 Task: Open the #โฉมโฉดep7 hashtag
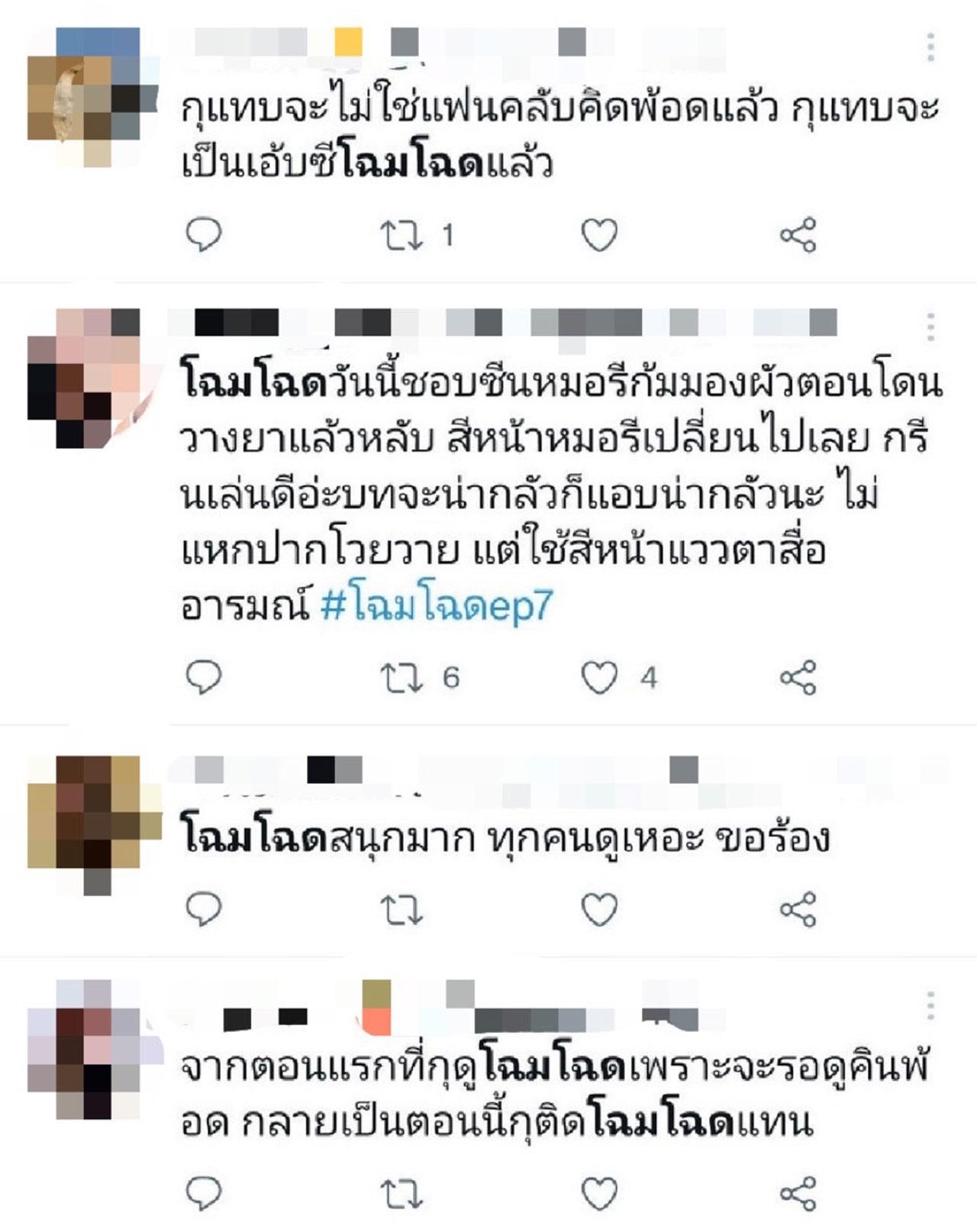(436, 606)
